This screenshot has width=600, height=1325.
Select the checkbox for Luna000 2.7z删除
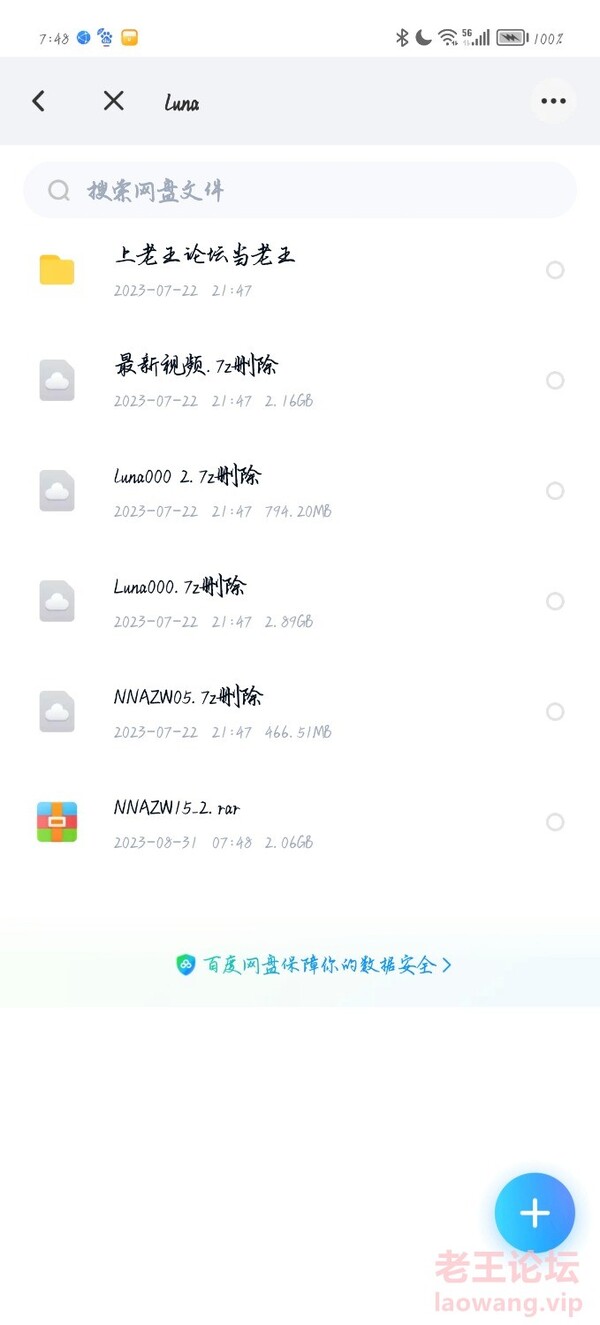click(x=555, y=491)
